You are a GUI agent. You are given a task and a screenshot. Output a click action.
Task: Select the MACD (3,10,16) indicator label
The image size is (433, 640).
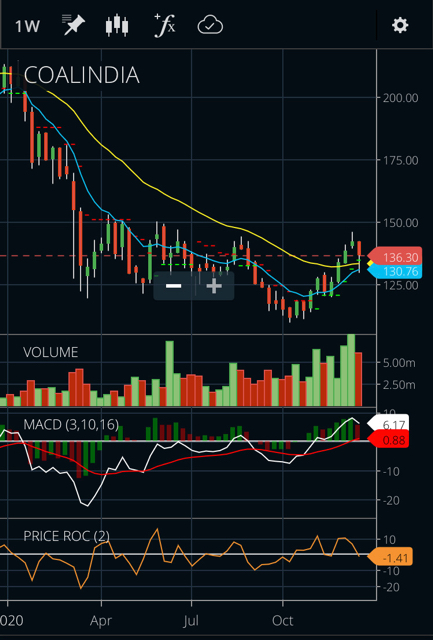point(71,425)
